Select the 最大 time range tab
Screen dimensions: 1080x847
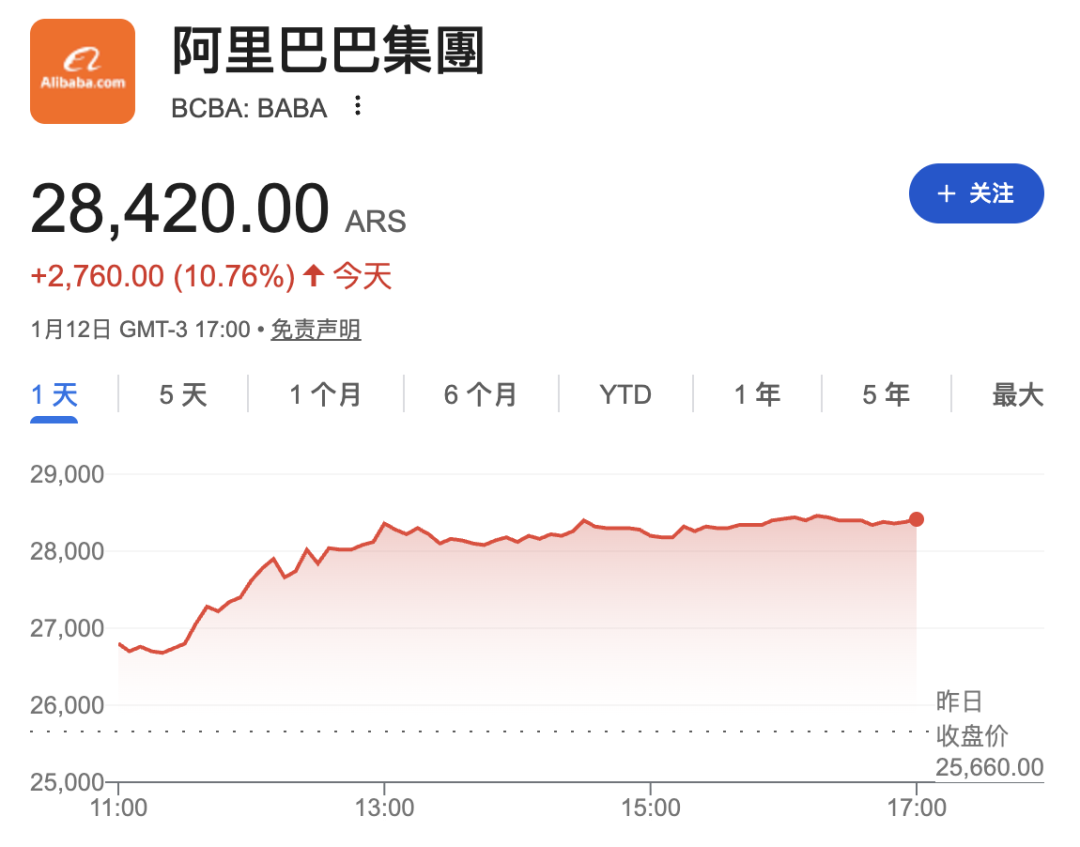[x=1017, y=395]
